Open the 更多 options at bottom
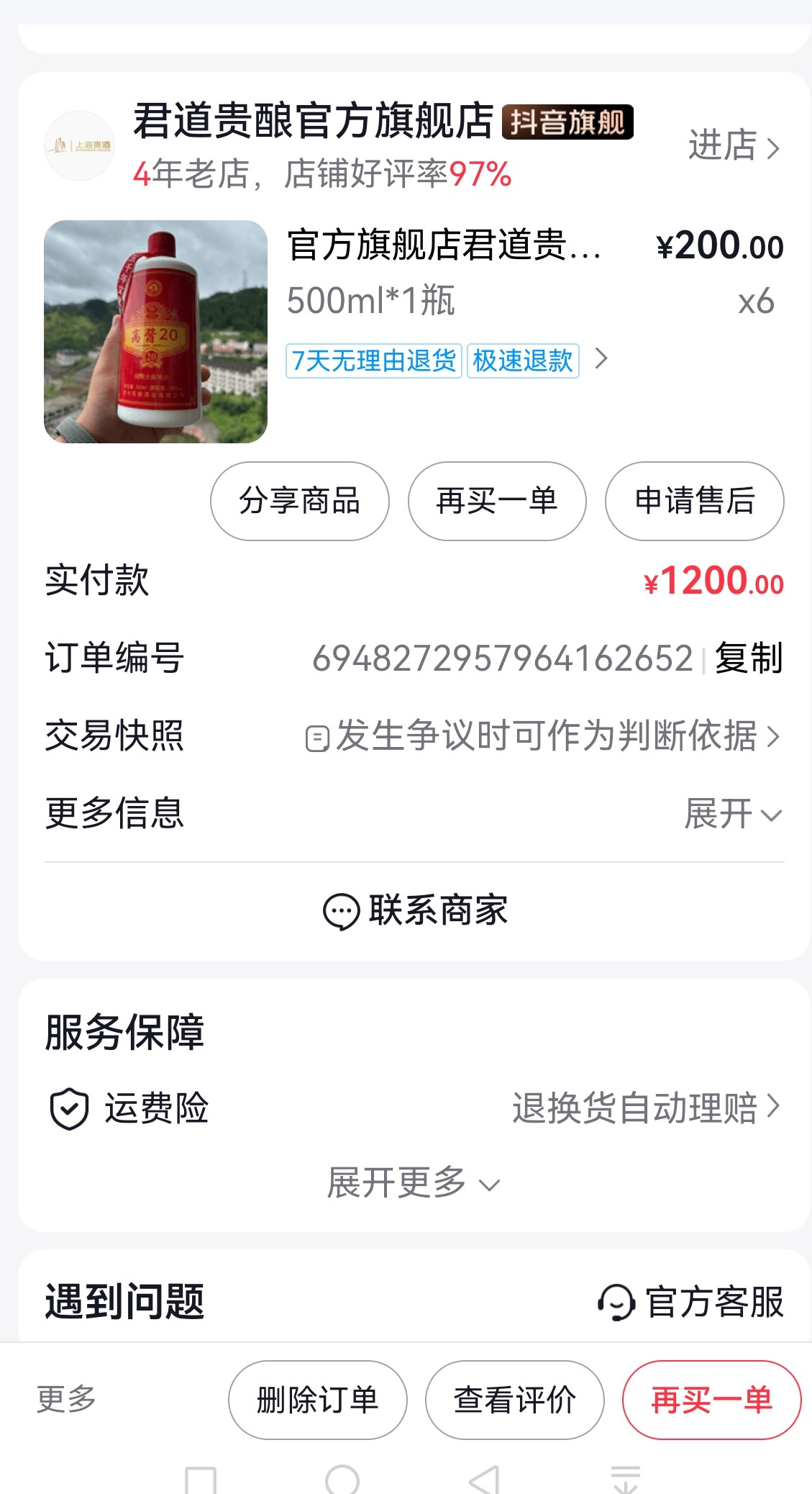The width and height of the screenshot is (812, 1494). point(66,1400)
